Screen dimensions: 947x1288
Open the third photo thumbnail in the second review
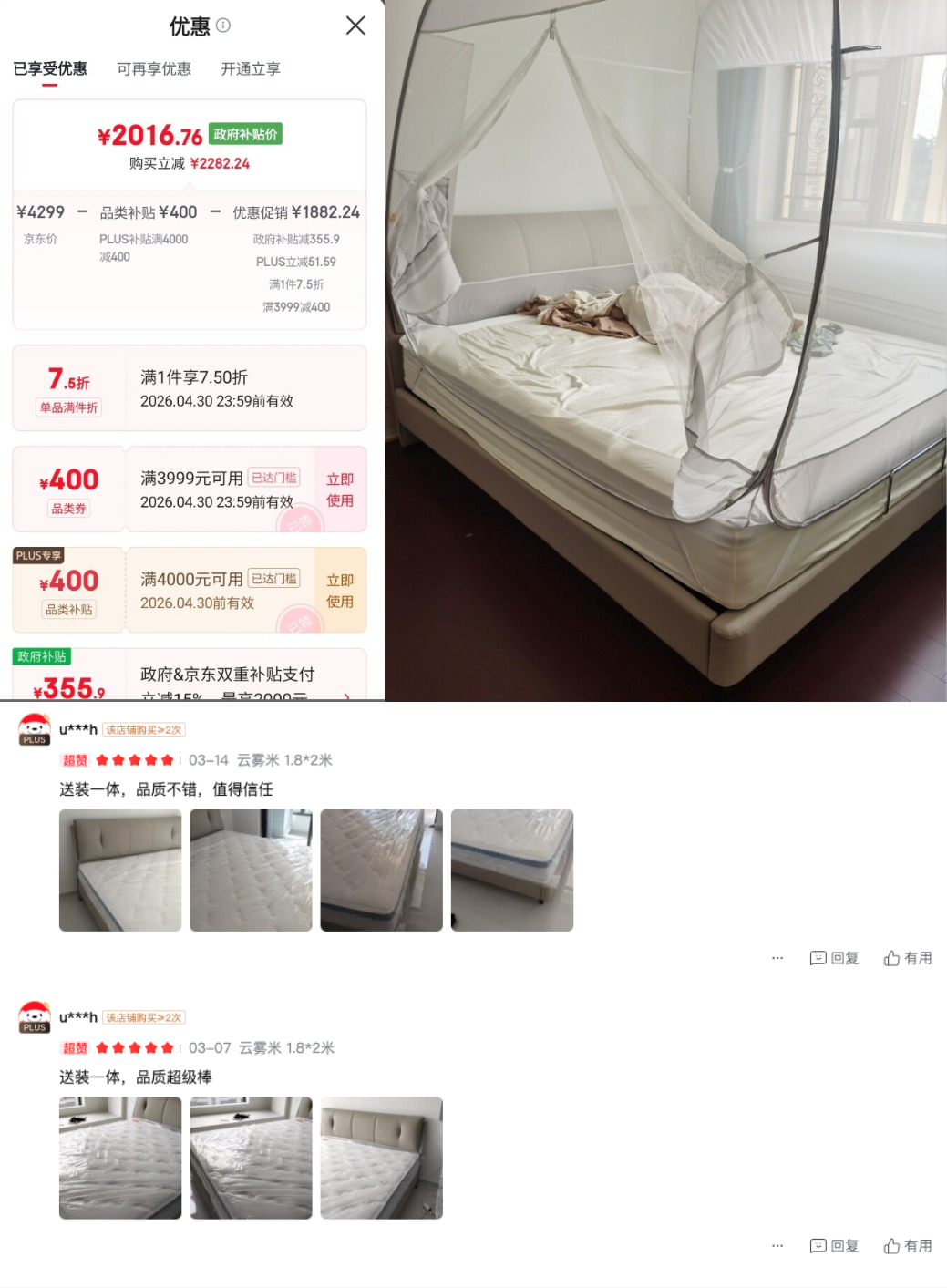[381, 1157]
